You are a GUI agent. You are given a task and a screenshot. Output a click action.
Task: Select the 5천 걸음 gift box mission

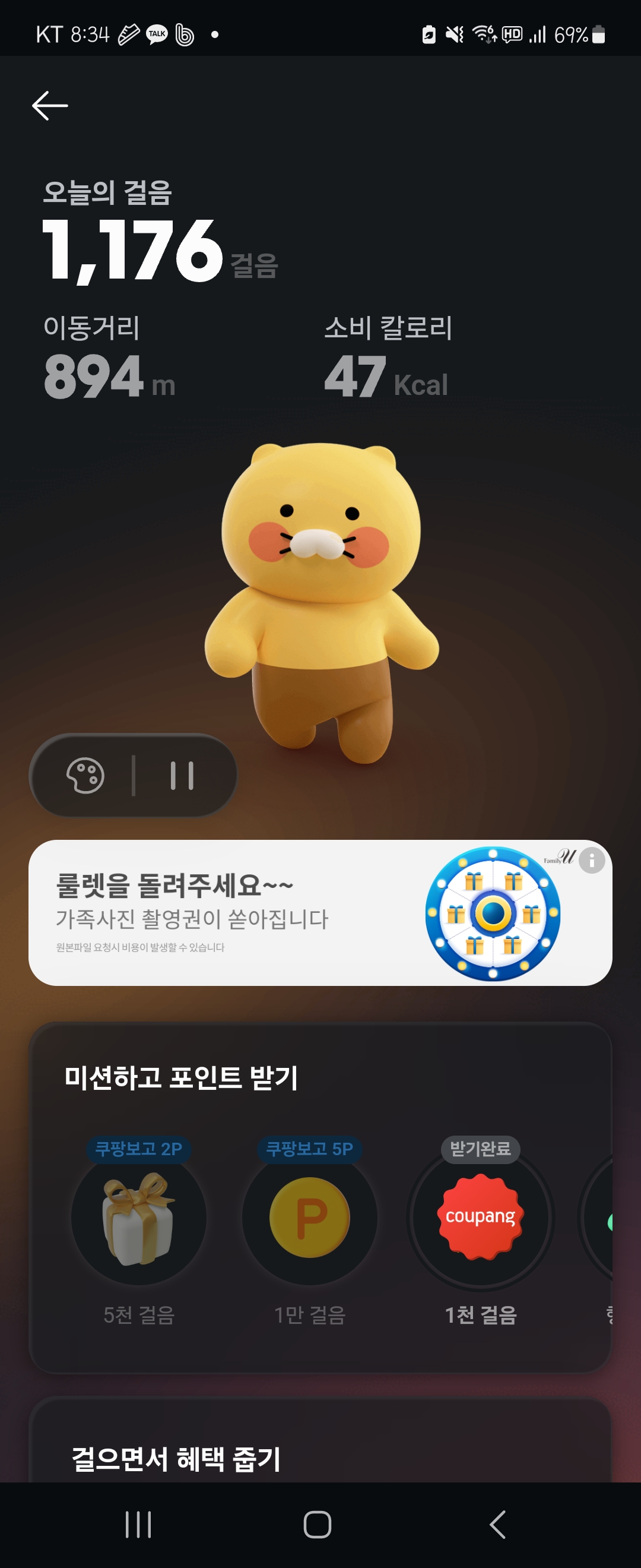[x=139, y=1219]
